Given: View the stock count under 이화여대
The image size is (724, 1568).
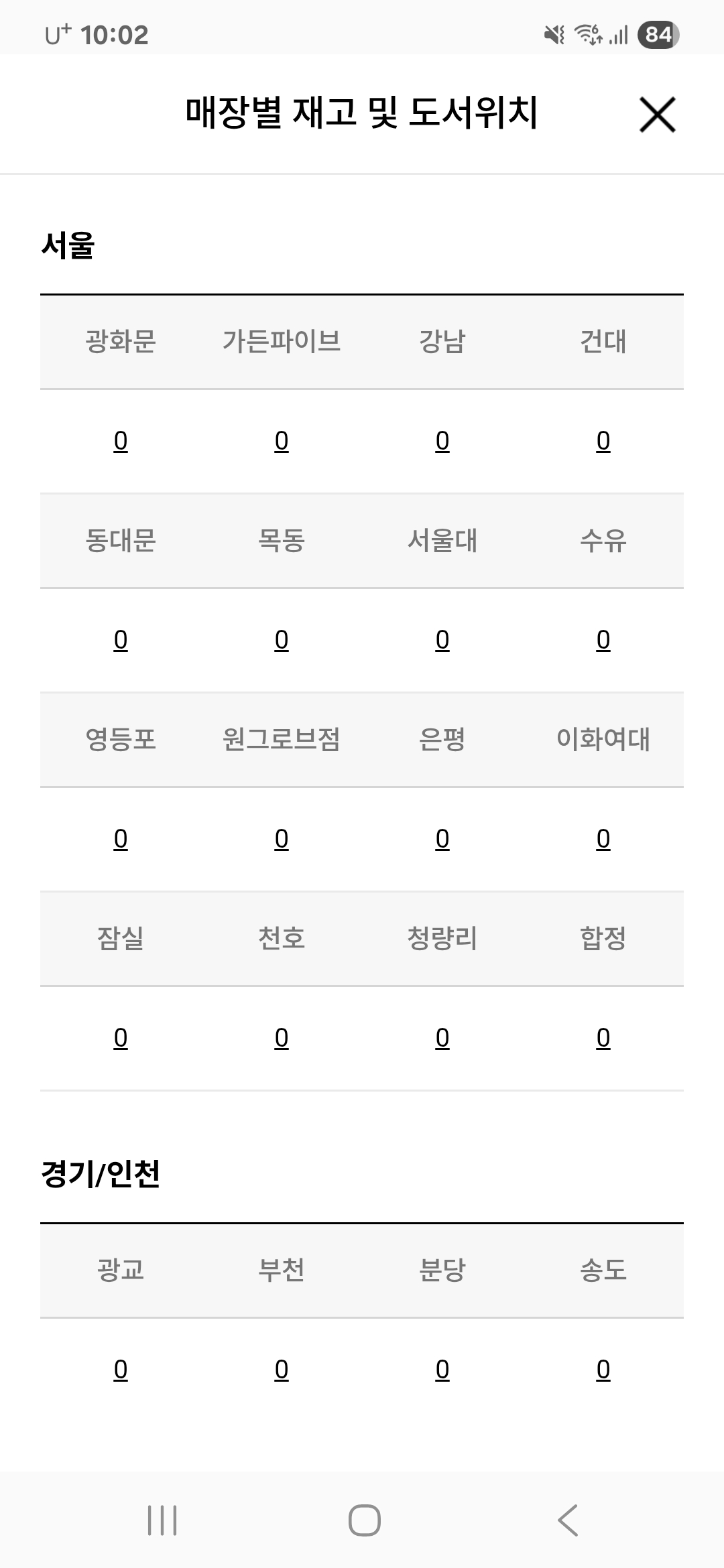Looking at the screenshot, I should point(603,839).
